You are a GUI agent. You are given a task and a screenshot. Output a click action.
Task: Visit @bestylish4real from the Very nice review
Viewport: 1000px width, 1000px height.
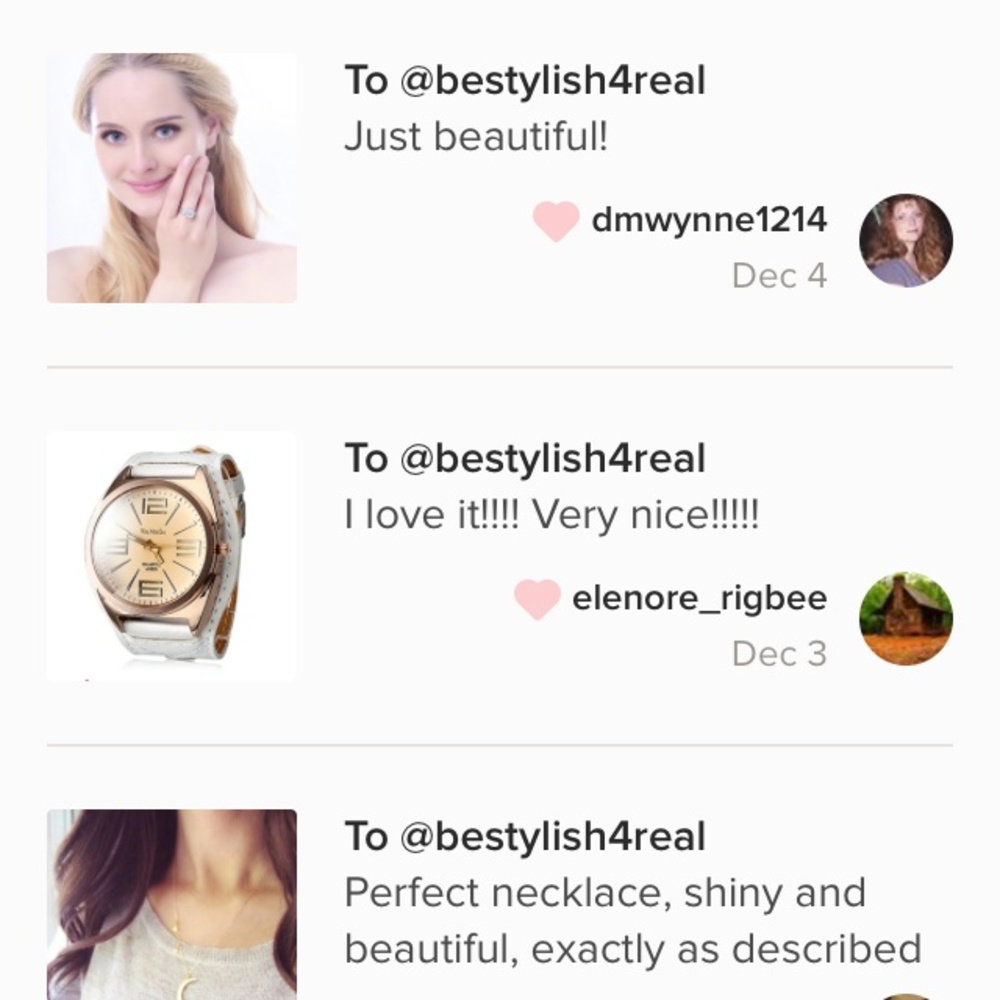click(x=553, y=459)
